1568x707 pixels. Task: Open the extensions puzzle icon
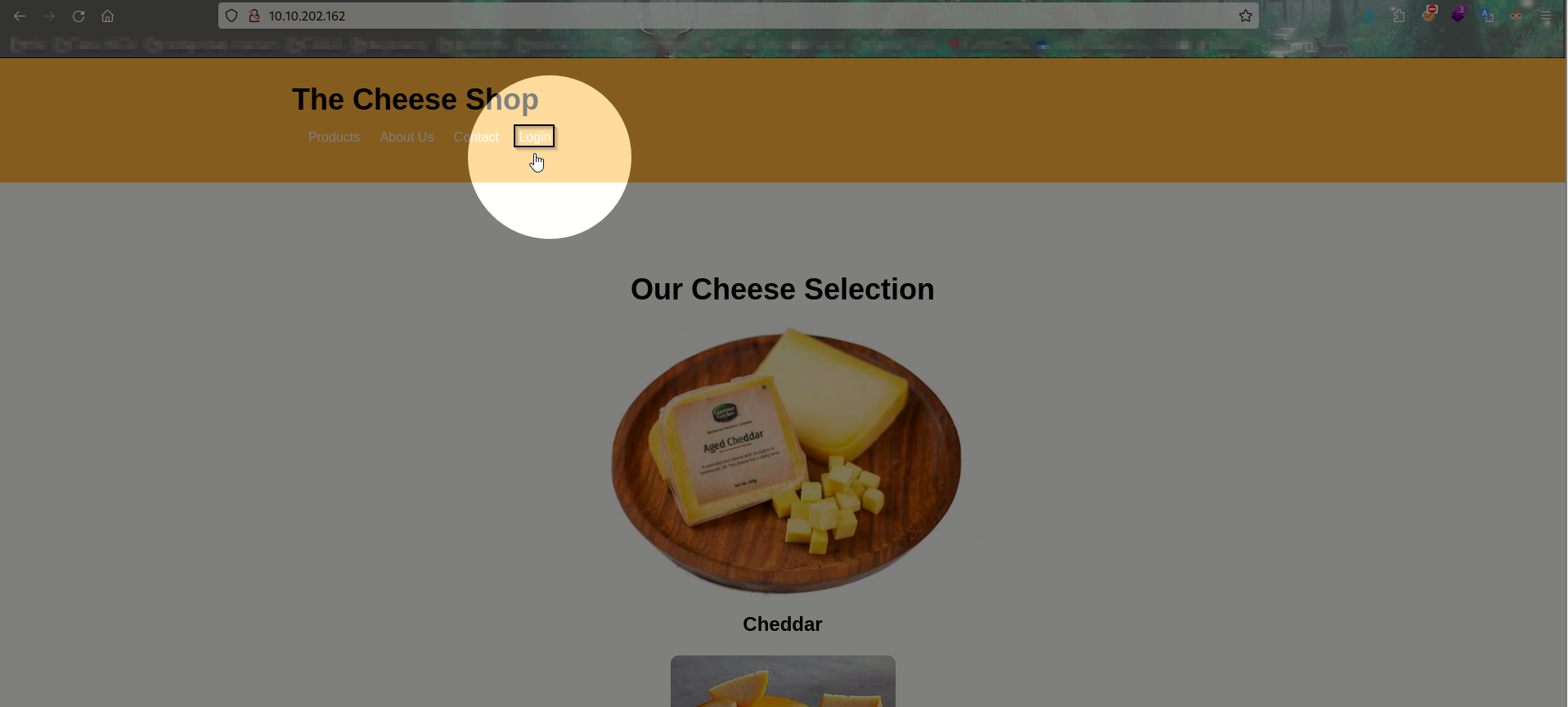[1399, 16]
